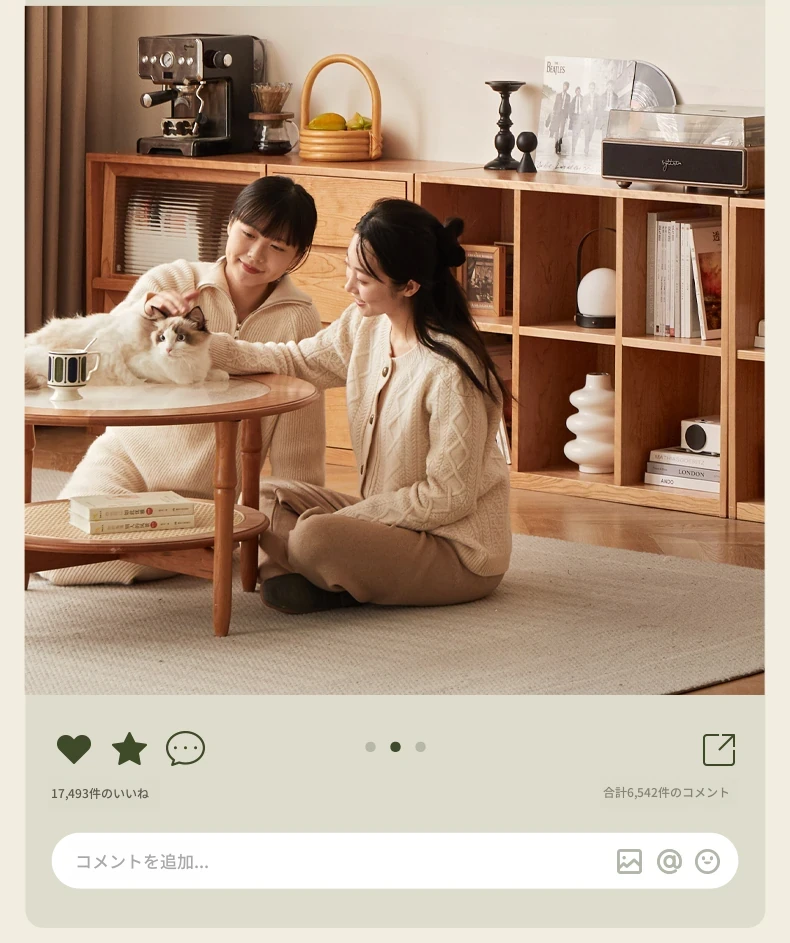
Task: Jump to the third photo page dot
Action: (x=420, y=747)
